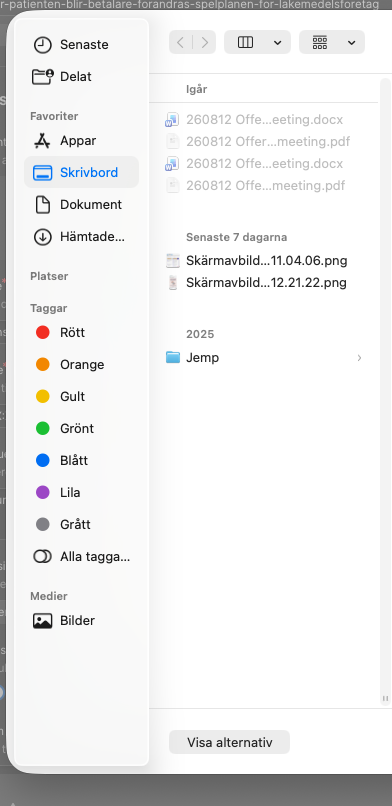
Task: Navigate forward with the right arrow
Action: (x=204, y=42)
